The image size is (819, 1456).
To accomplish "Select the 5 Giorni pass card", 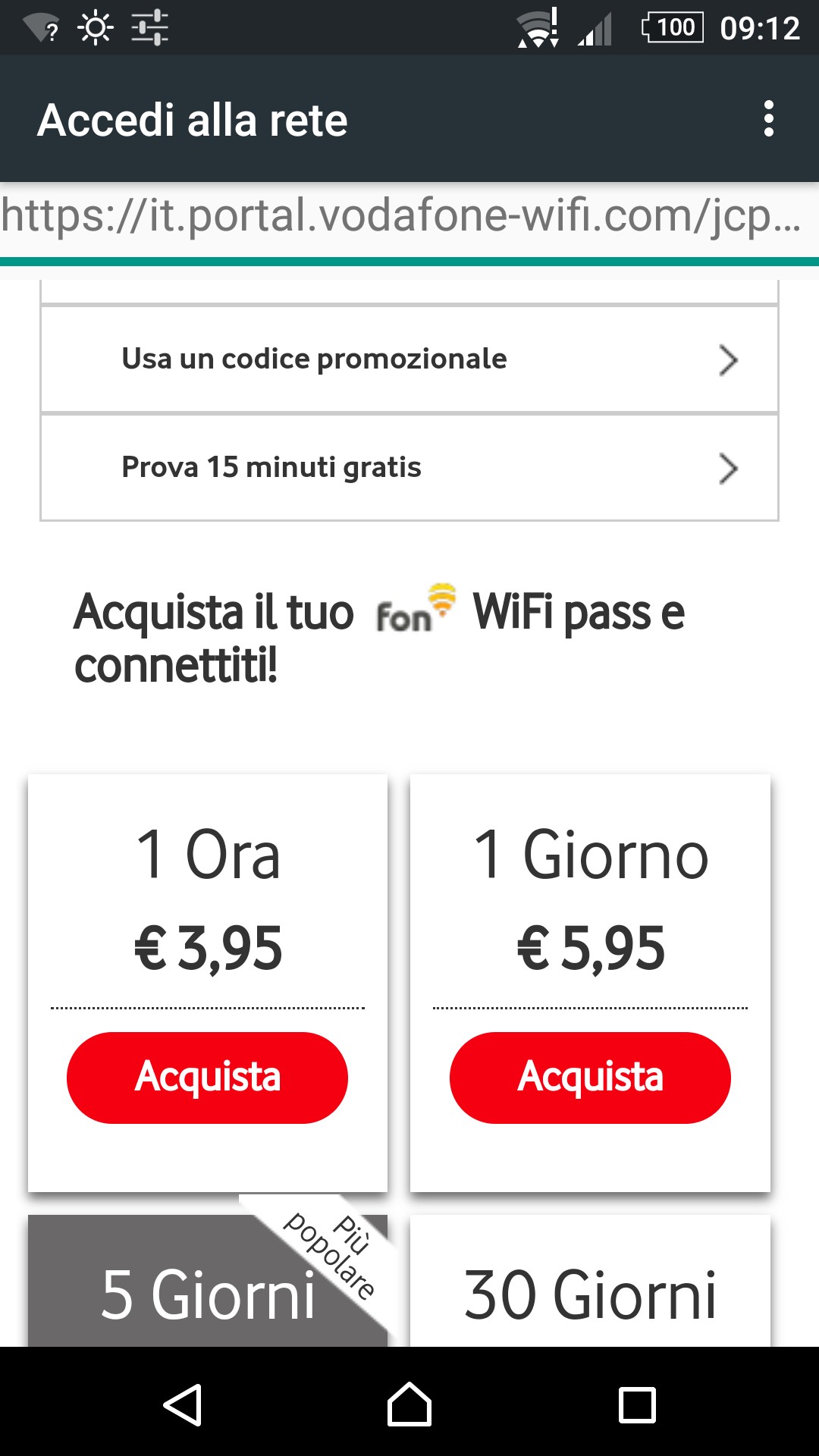I will (207, 1281).
